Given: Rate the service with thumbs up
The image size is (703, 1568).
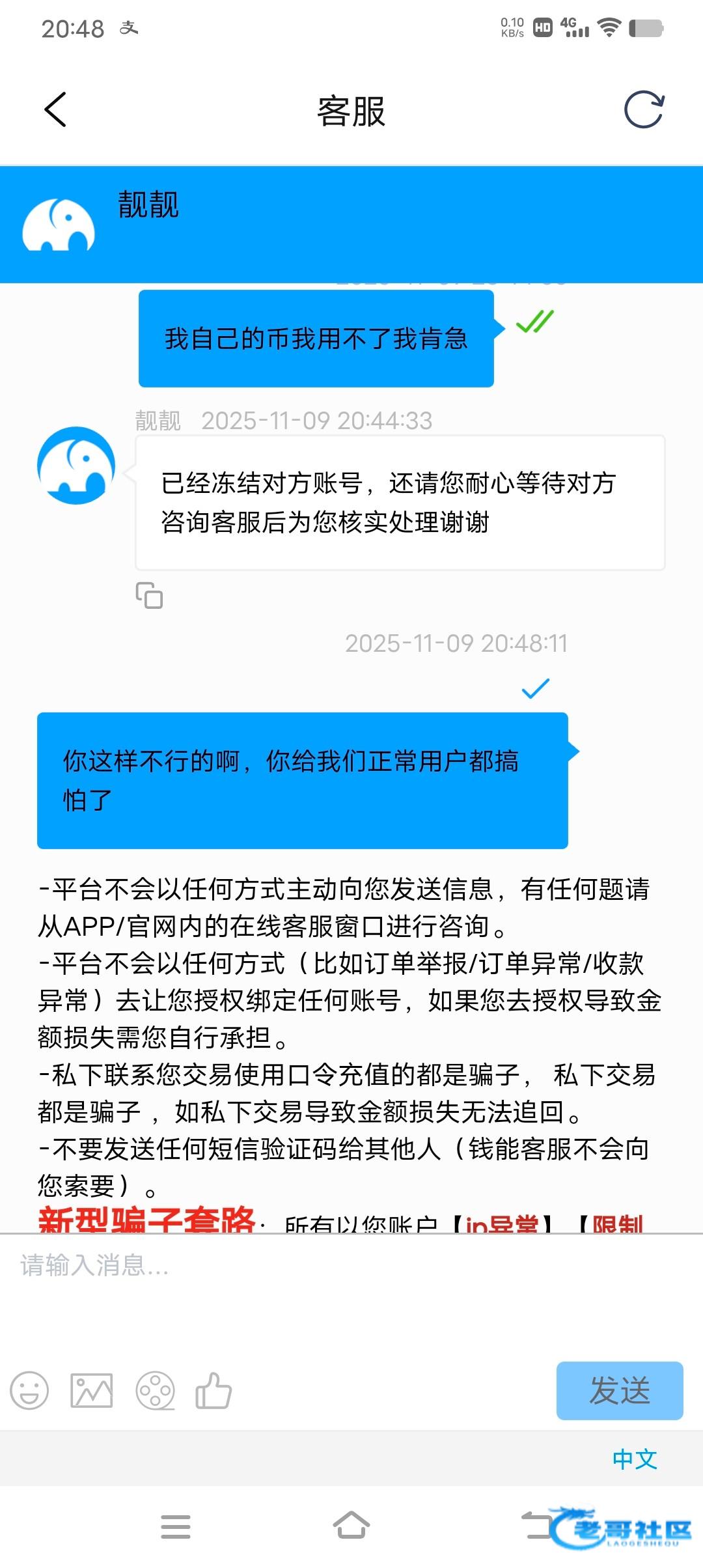Looking at the screenshot, I should 214,1390.
